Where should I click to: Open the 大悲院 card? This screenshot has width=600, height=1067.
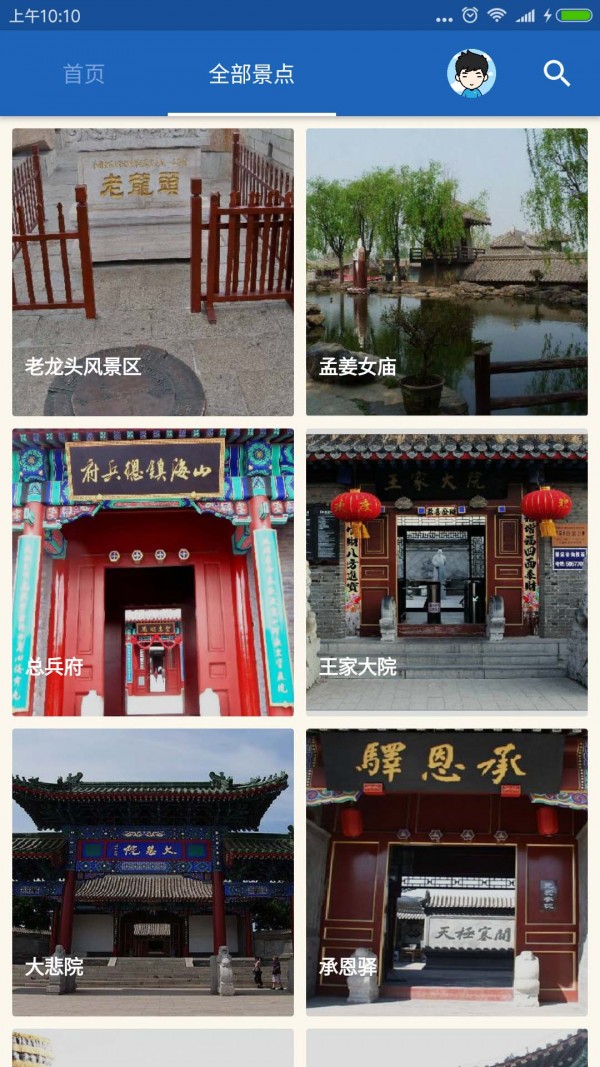tap(153, 872)
